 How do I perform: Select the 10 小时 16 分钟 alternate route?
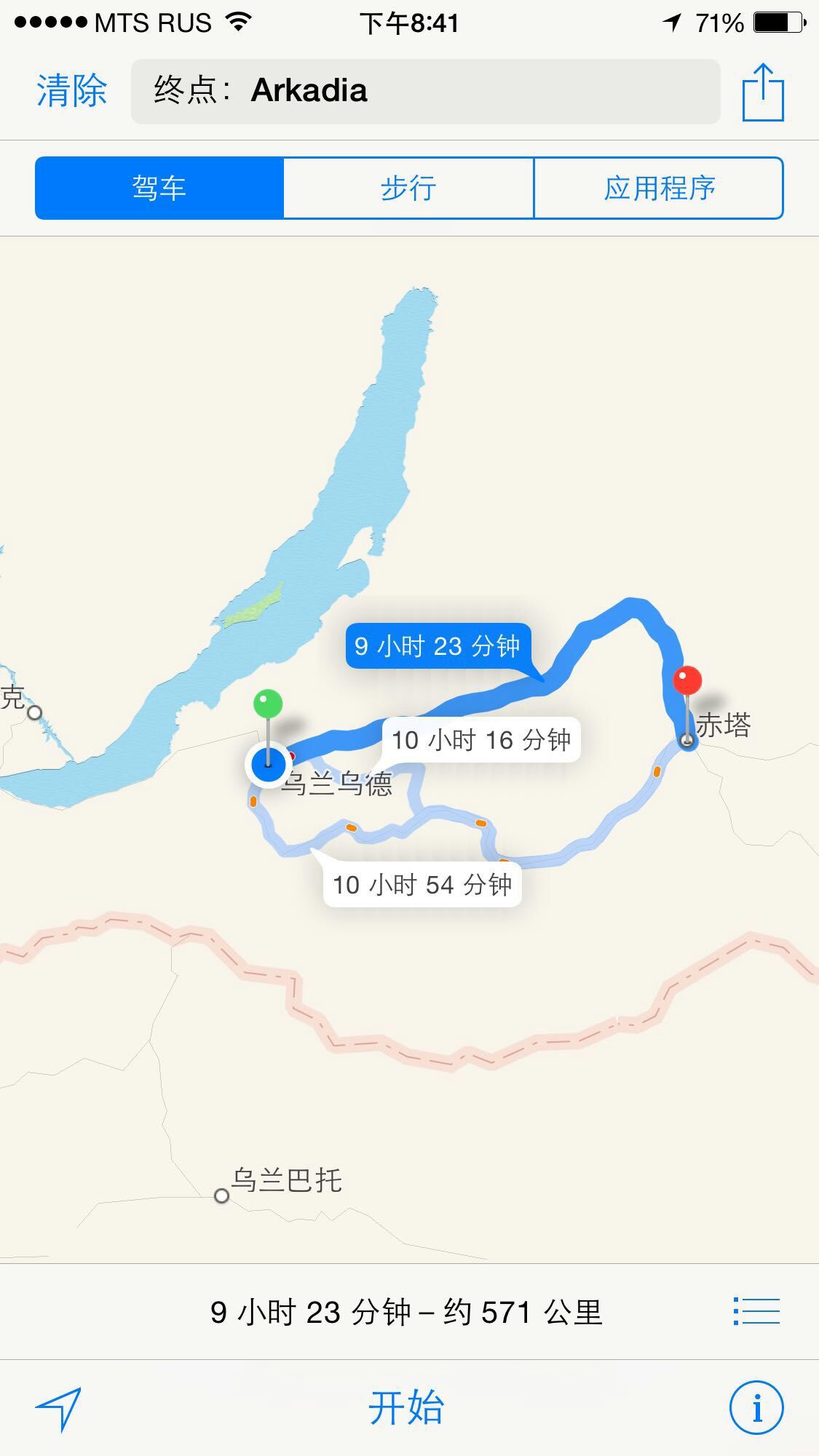(x=481, y=740)
